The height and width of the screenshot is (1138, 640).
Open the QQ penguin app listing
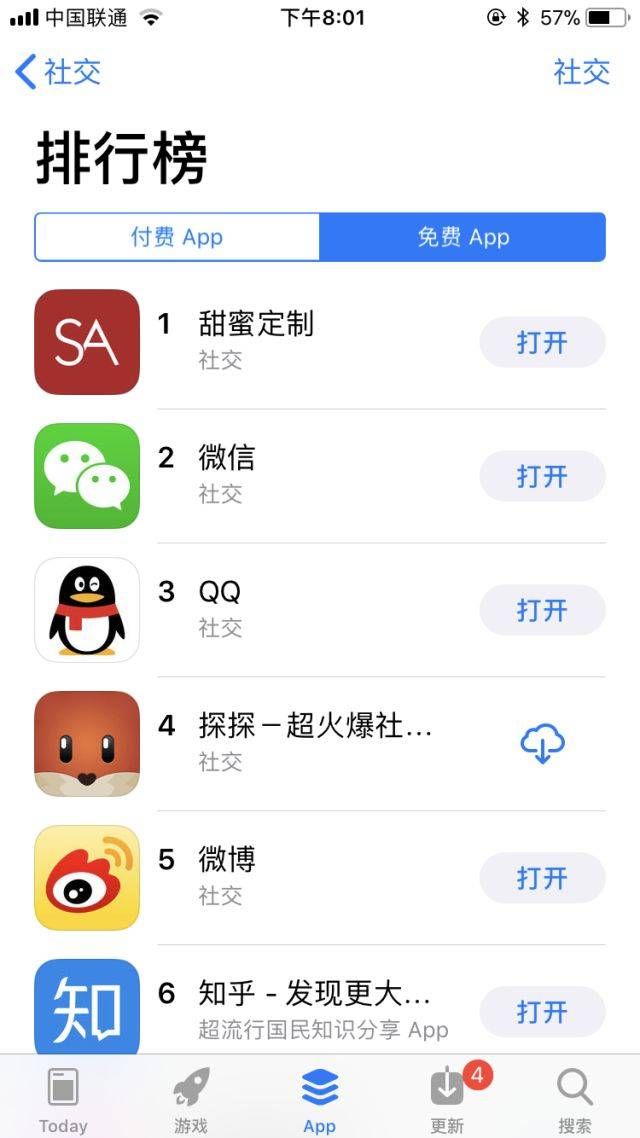319,610
